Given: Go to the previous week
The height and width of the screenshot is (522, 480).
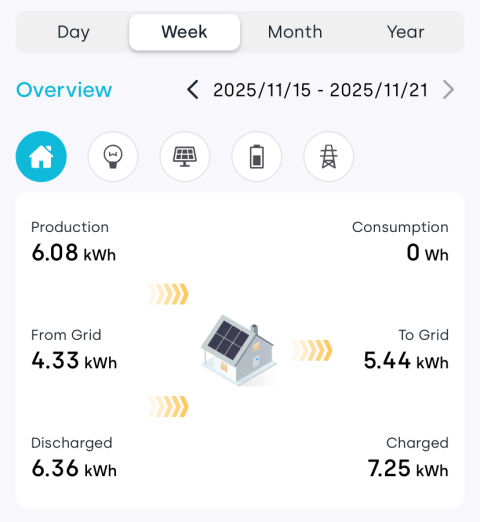Looking at the screenshot, I should [193, 90].
